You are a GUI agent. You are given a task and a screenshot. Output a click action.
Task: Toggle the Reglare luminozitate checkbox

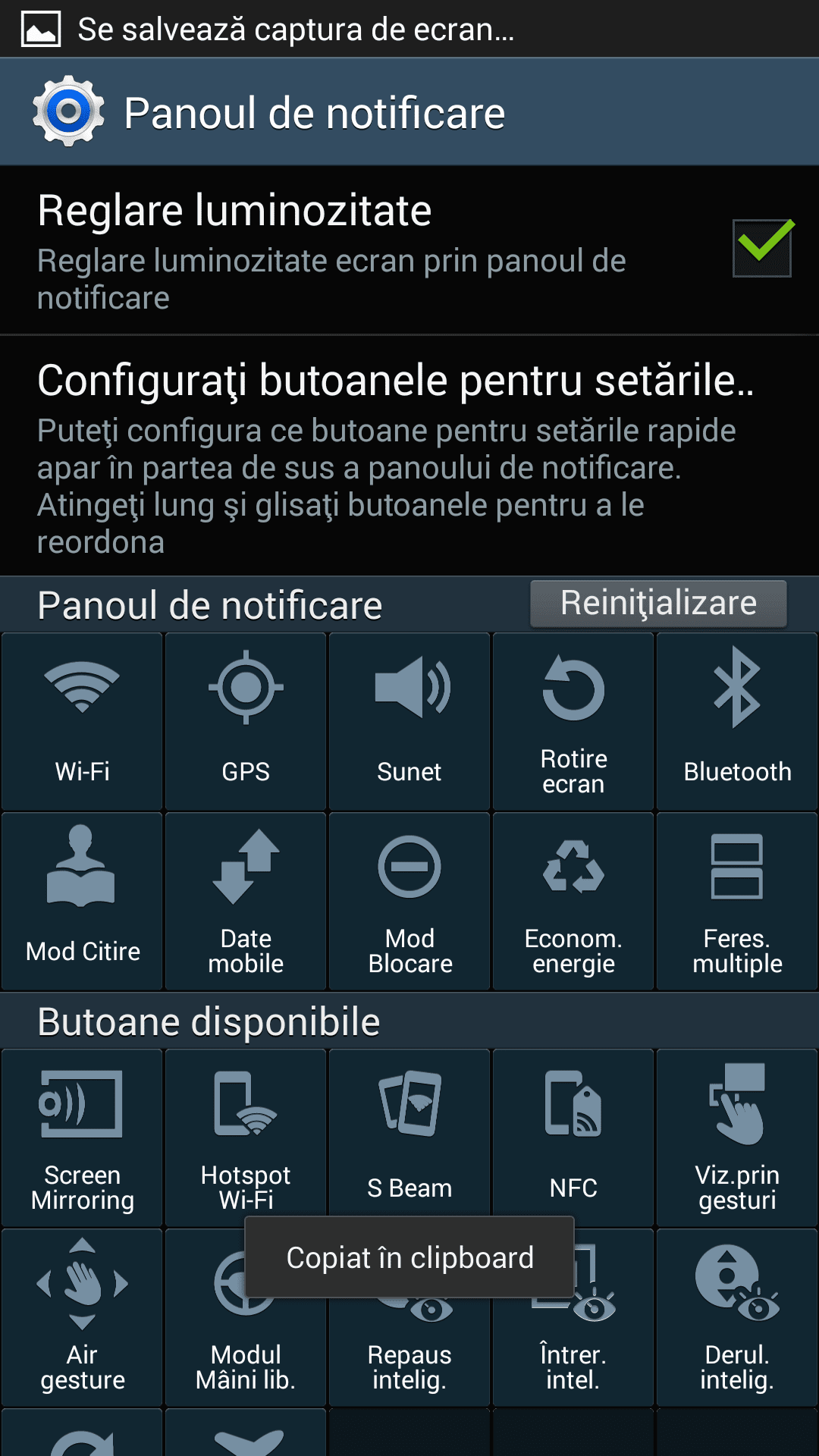click(x=762, y=248)
